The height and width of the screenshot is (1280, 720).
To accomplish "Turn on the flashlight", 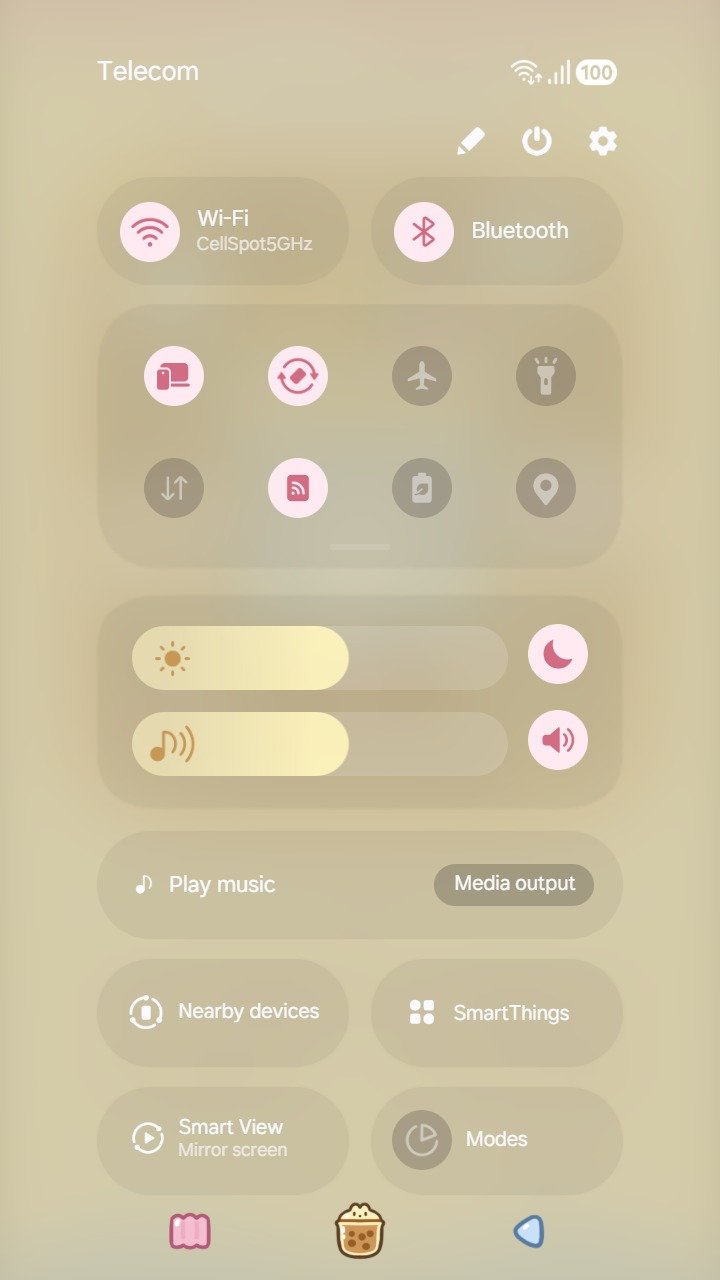I will tap(546, 376).
